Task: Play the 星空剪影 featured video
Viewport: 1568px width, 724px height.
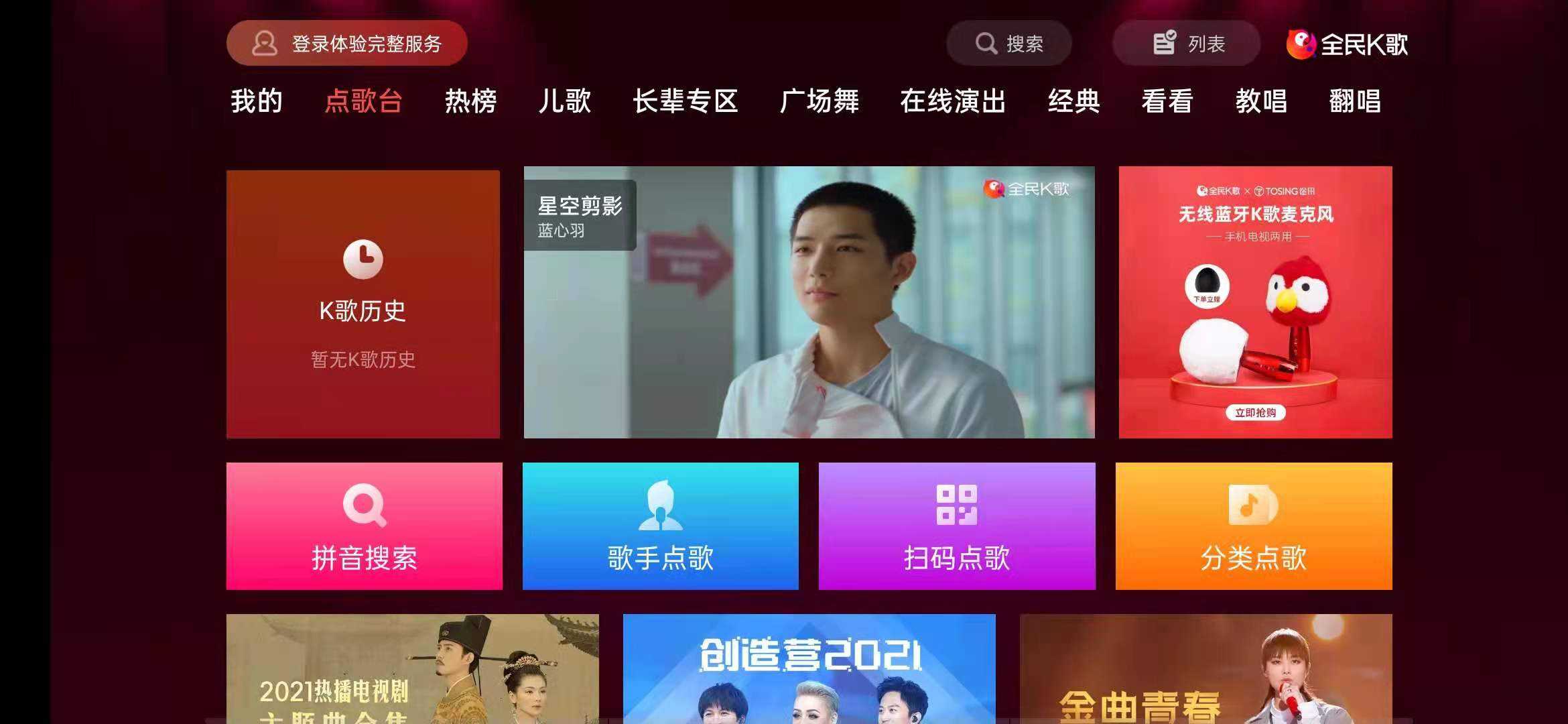Action: [x=809, y=302]
